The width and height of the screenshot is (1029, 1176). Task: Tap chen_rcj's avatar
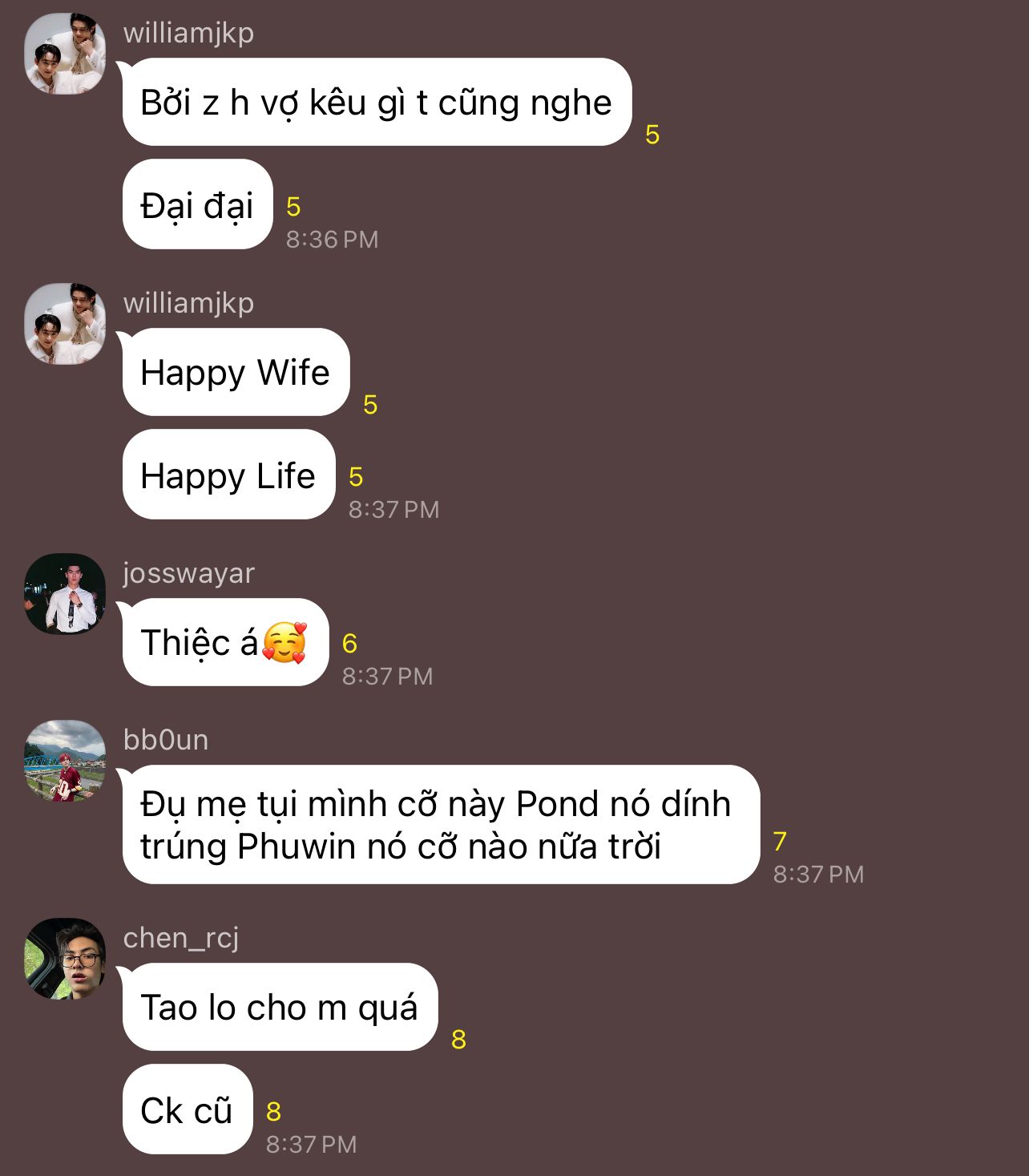coord(65,959)
